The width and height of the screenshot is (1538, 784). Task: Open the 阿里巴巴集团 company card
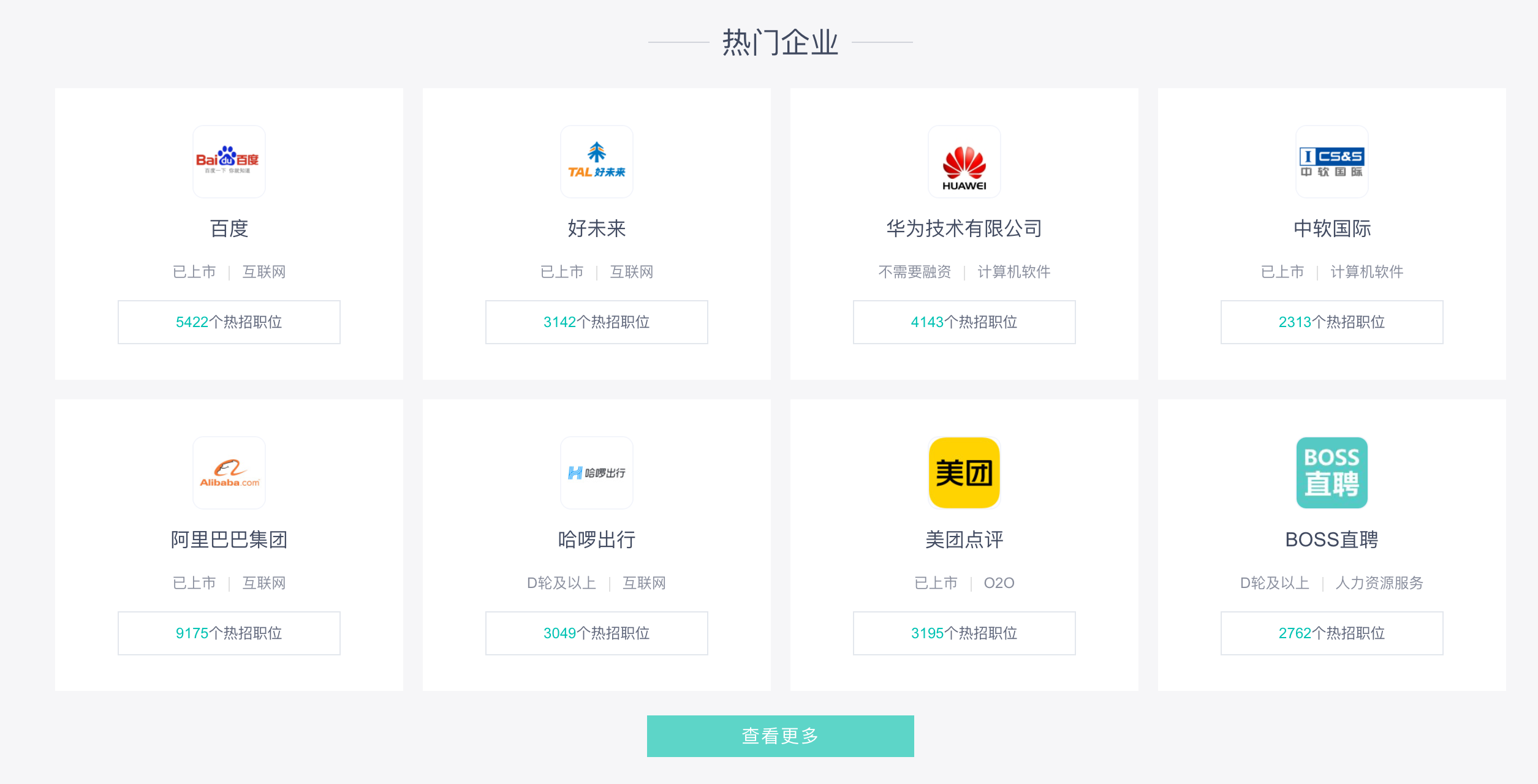[x=229, y=539]
